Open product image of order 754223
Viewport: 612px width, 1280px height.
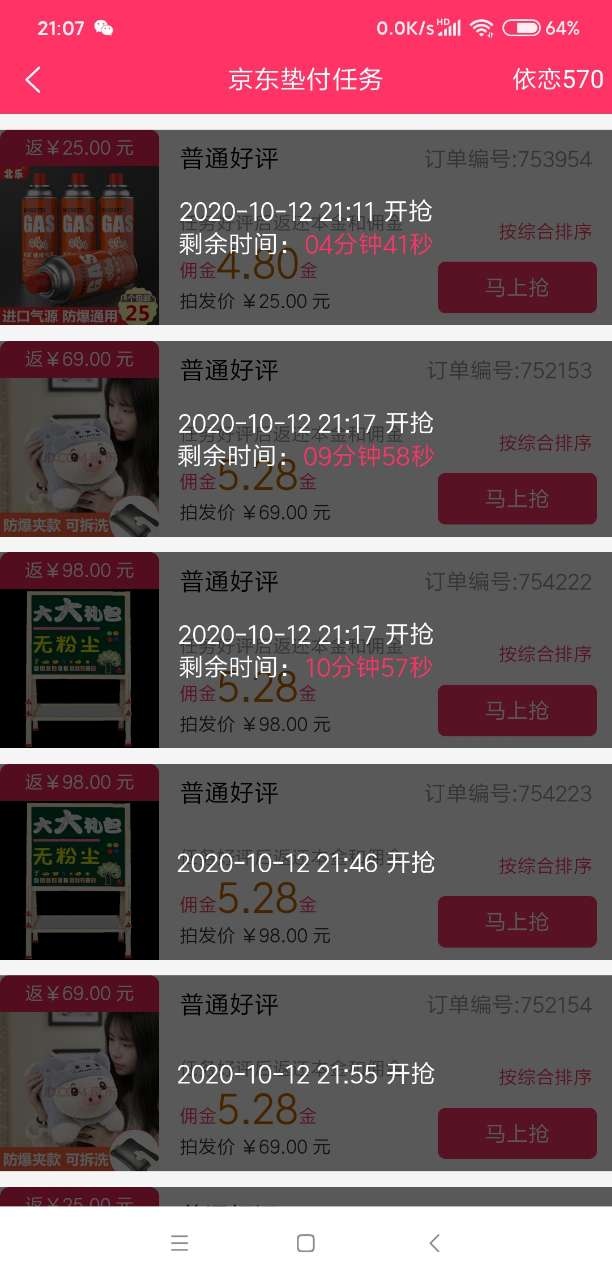coord(80,862)
